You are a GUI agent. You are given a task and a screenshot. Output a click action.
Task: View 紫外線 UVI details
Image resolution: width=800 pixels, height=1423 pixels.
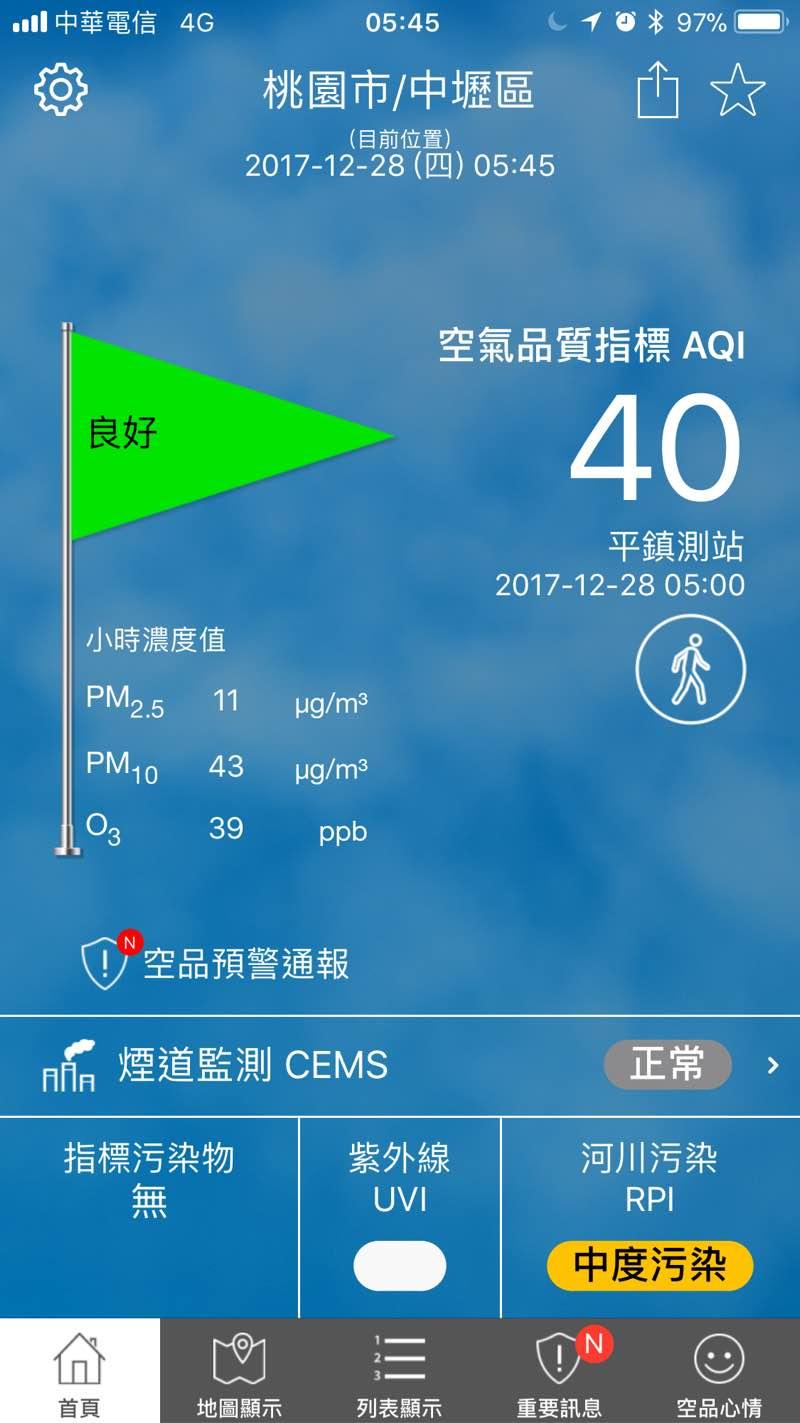coord(399,1215)
